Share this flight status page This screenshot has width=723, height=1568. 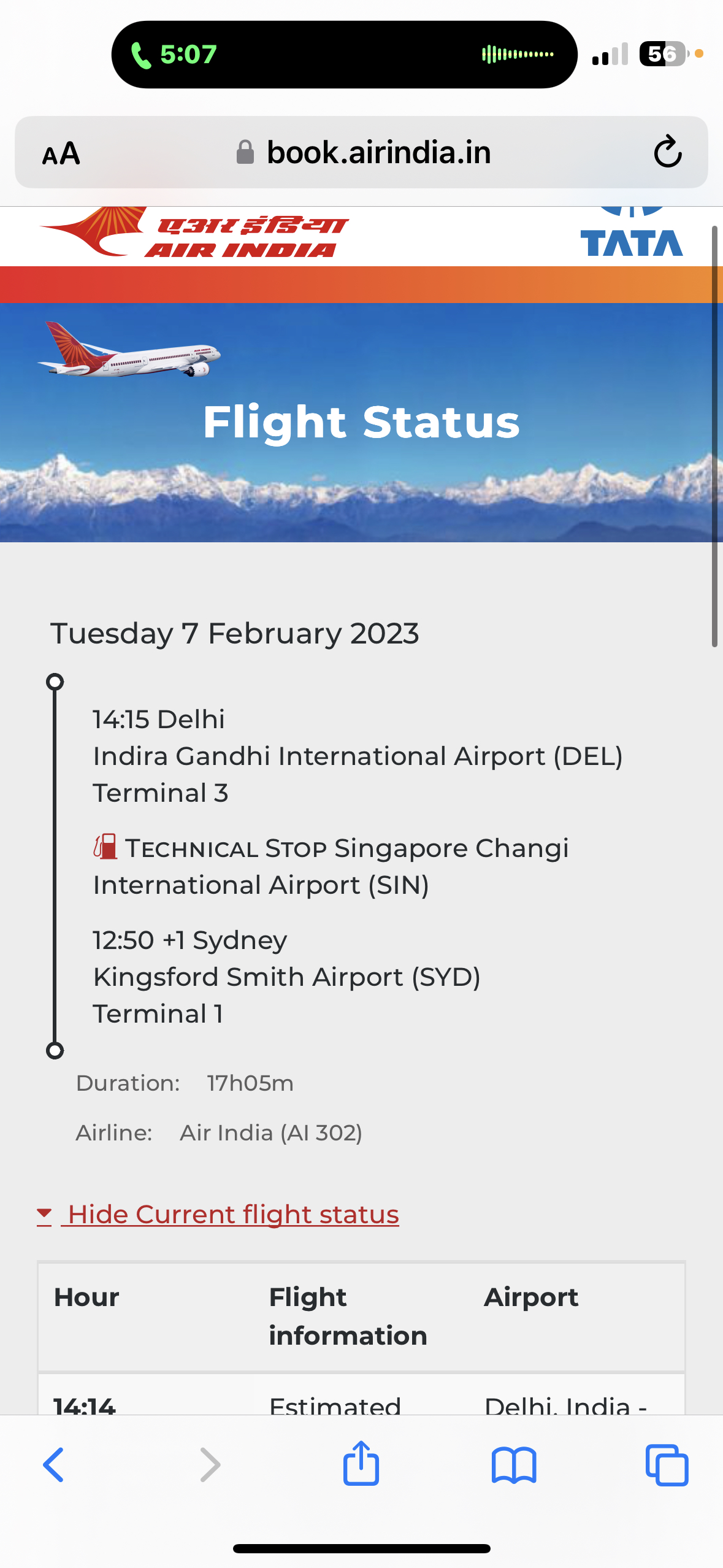(361, 1464)
